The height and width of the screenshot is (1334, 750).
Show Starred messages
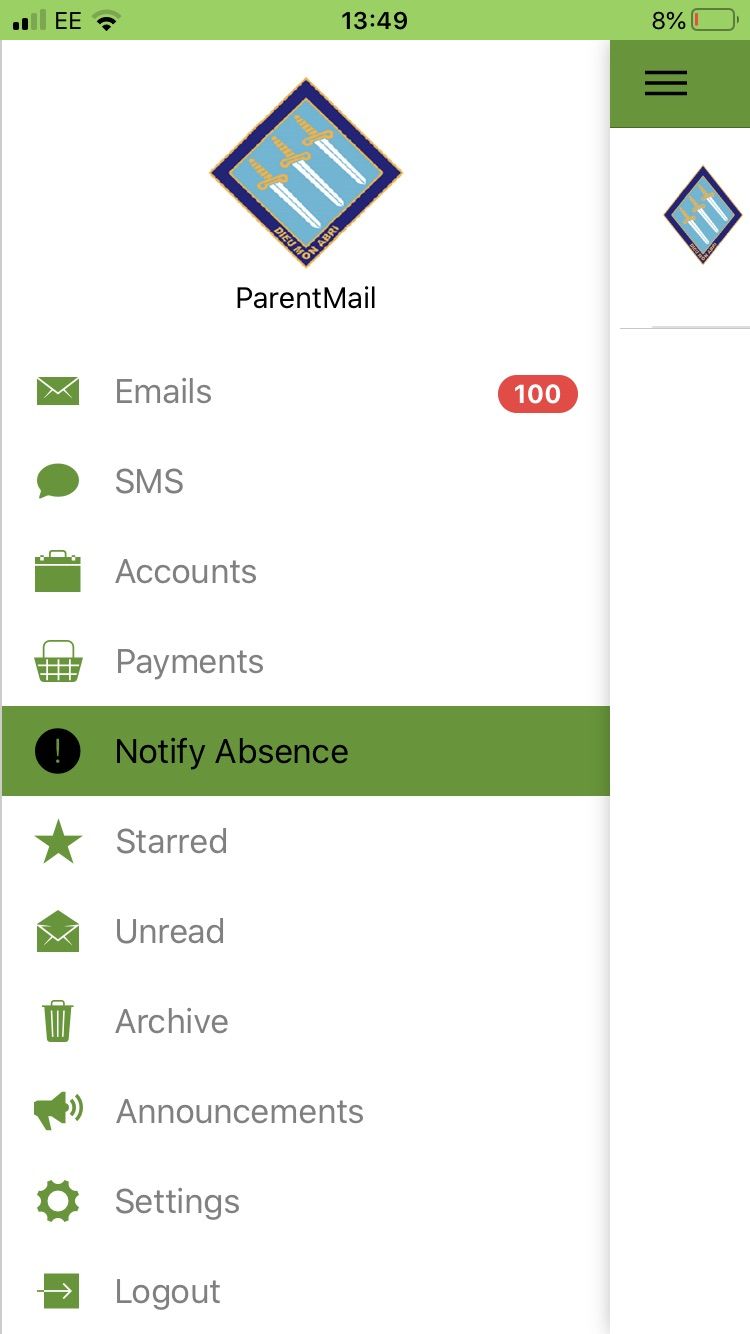pyautogui.click(x=172, y=842)
